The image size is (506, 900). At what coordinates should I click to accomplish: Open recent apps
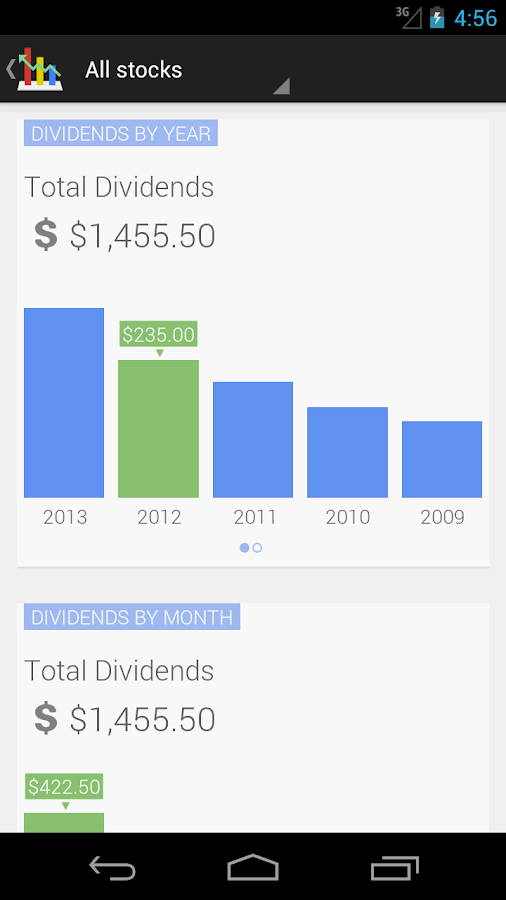pos(394,867)
